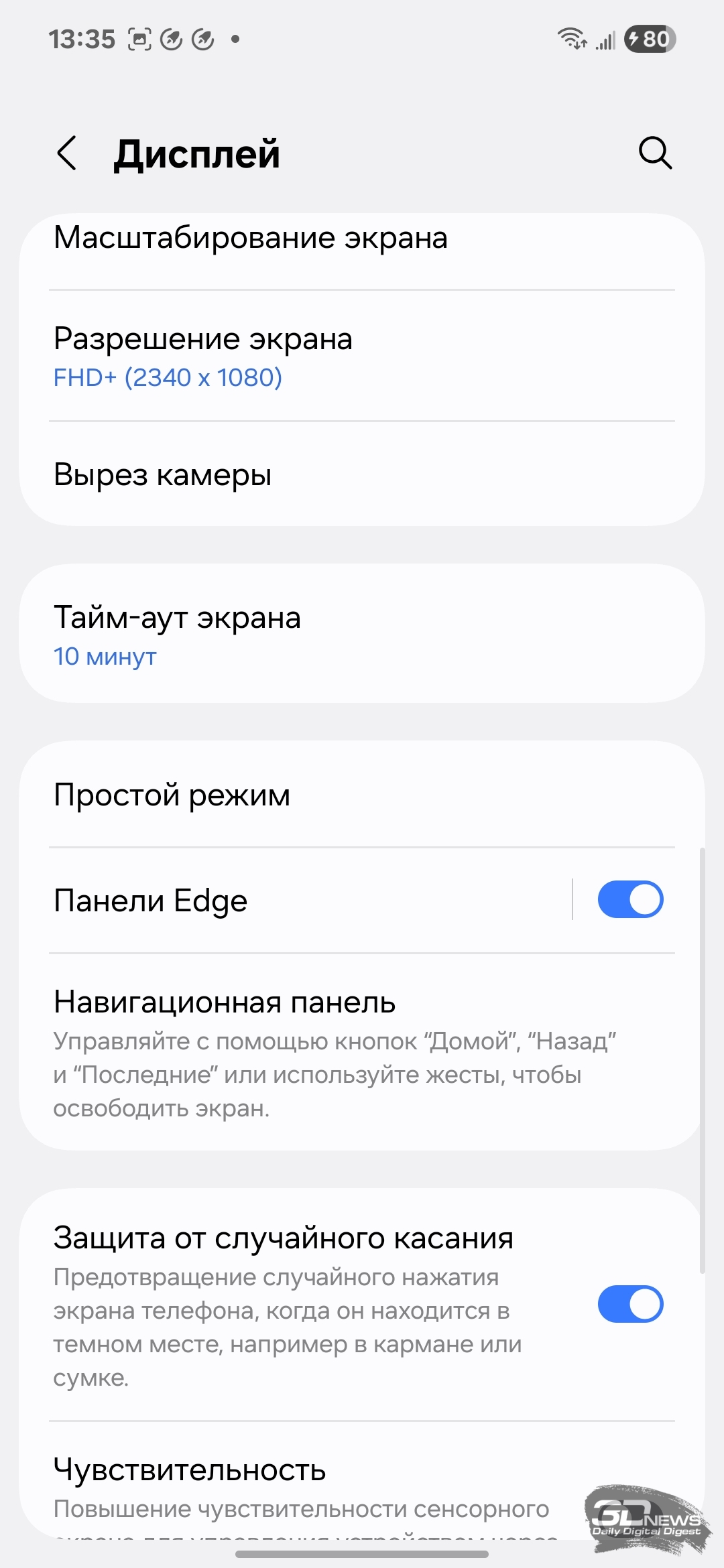Screen dimensions: 724x1568
Task: Turn off the Панели Edge switch
Action: coord(630,899)
